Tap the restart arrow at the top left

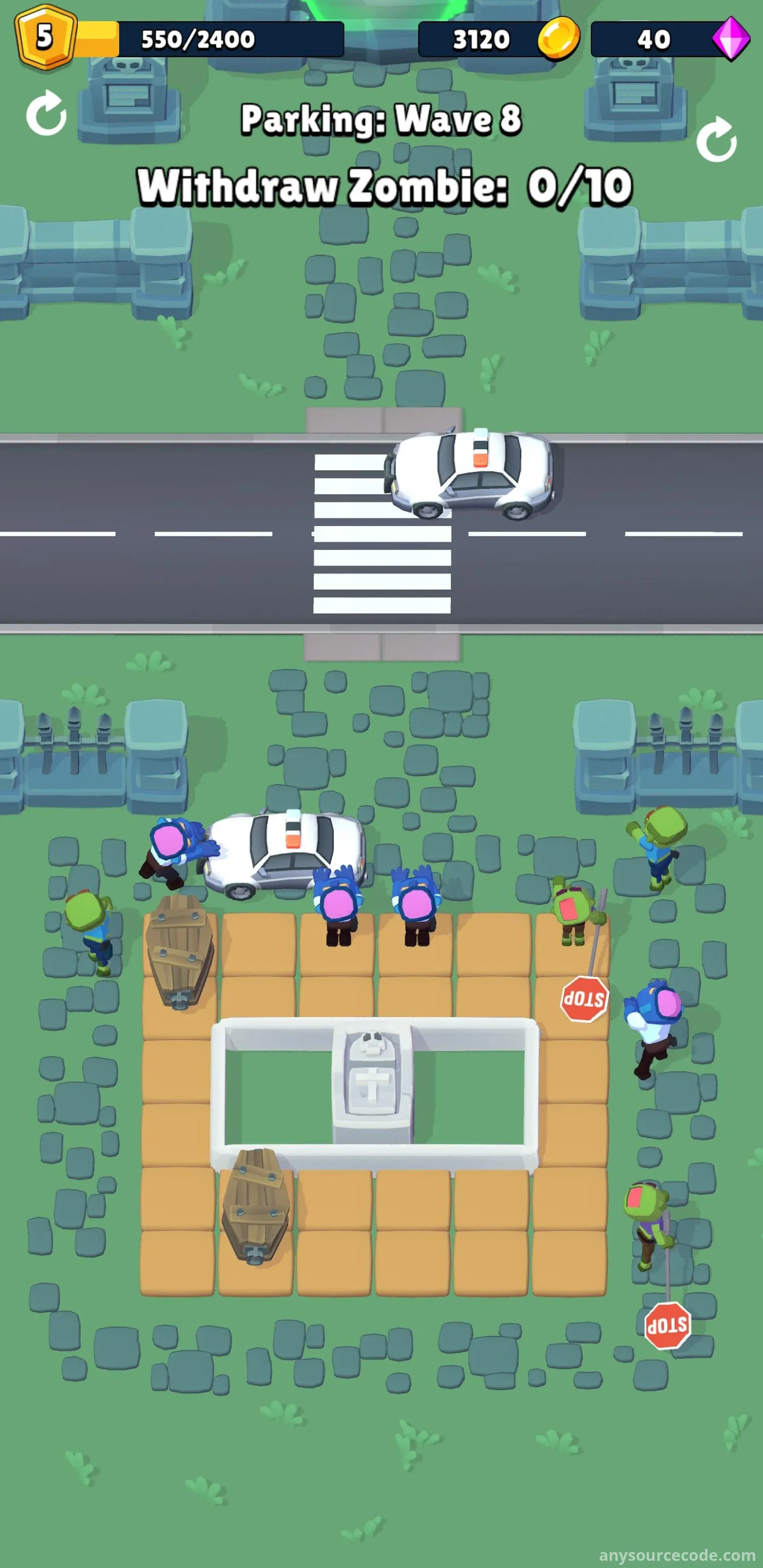pyautogui.click(x=46, y=114)
